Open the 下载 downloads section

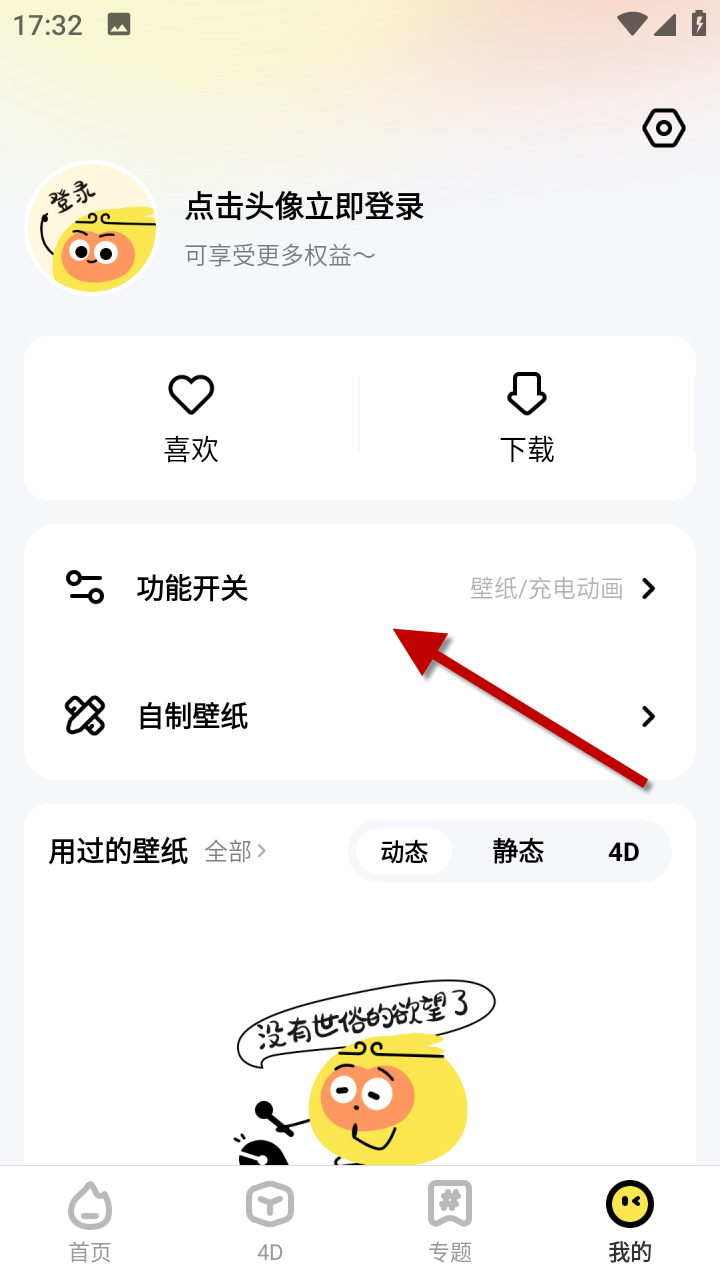527,419
